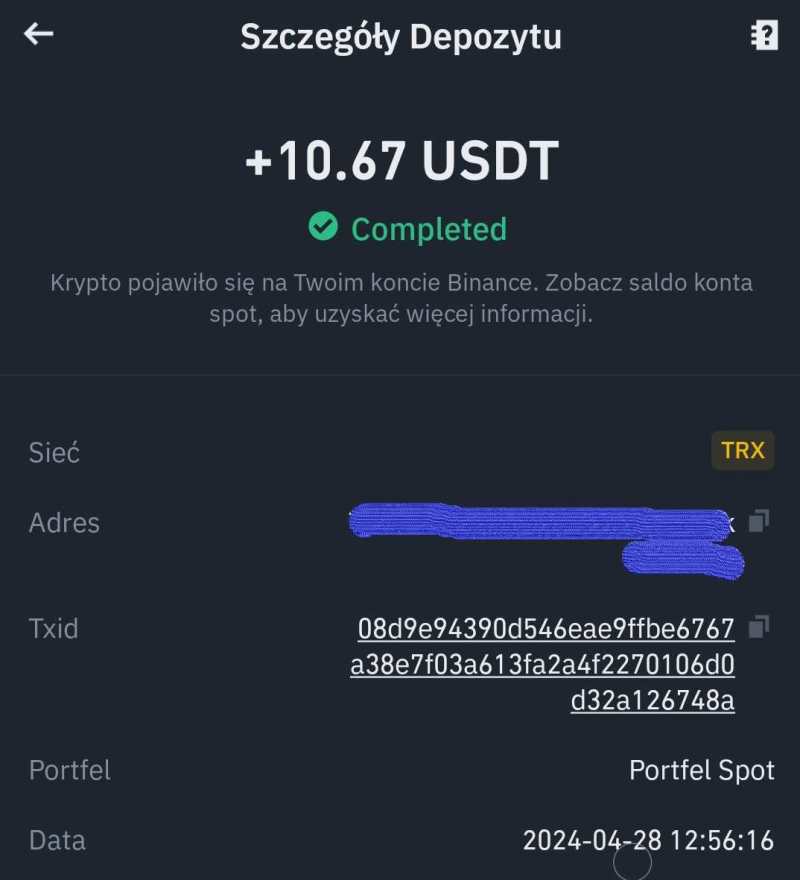
Task: Open the help guide icon
Action: point(764,36)
